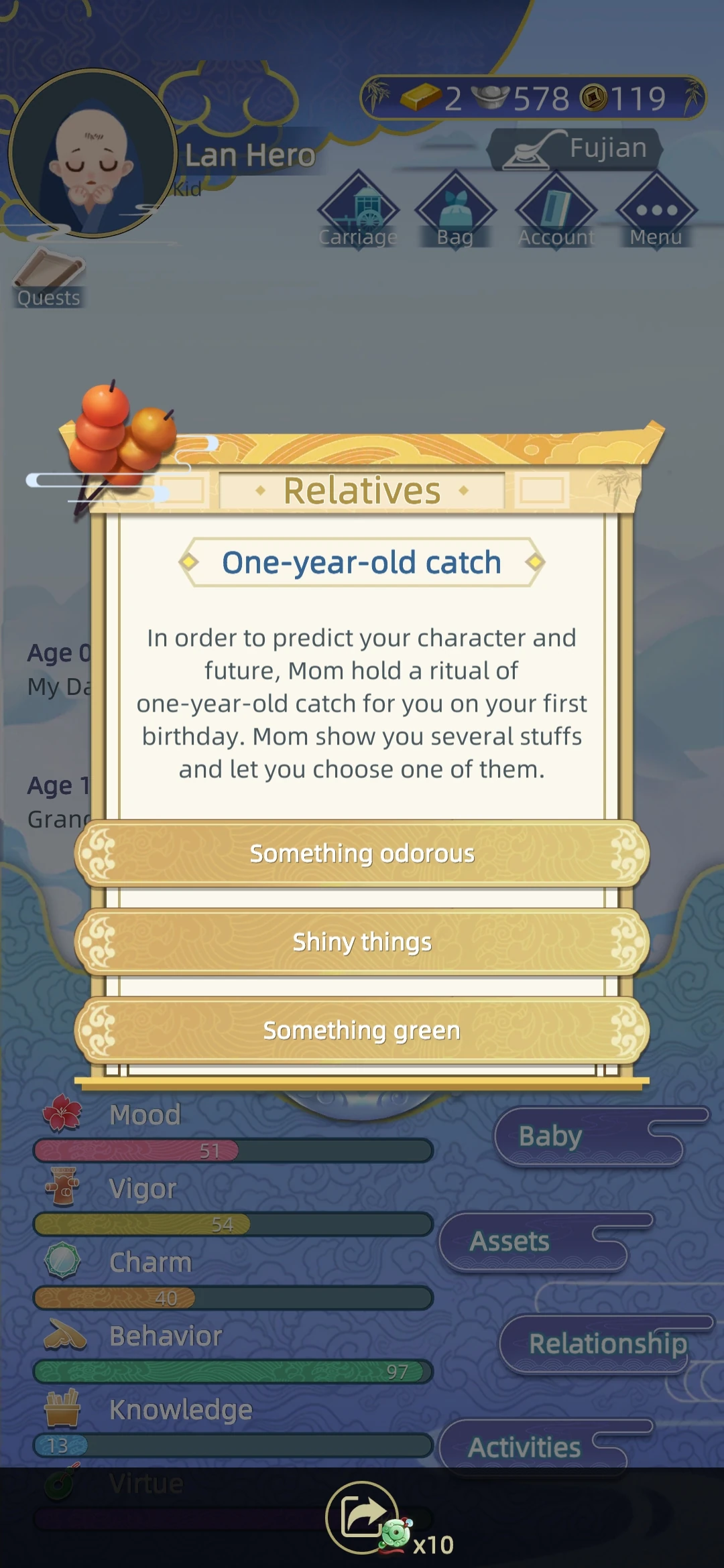Image resolution: width=724 pixels, height=1568 pixels.
Task: Pick the Something green option
Action: coord(362,1031)
